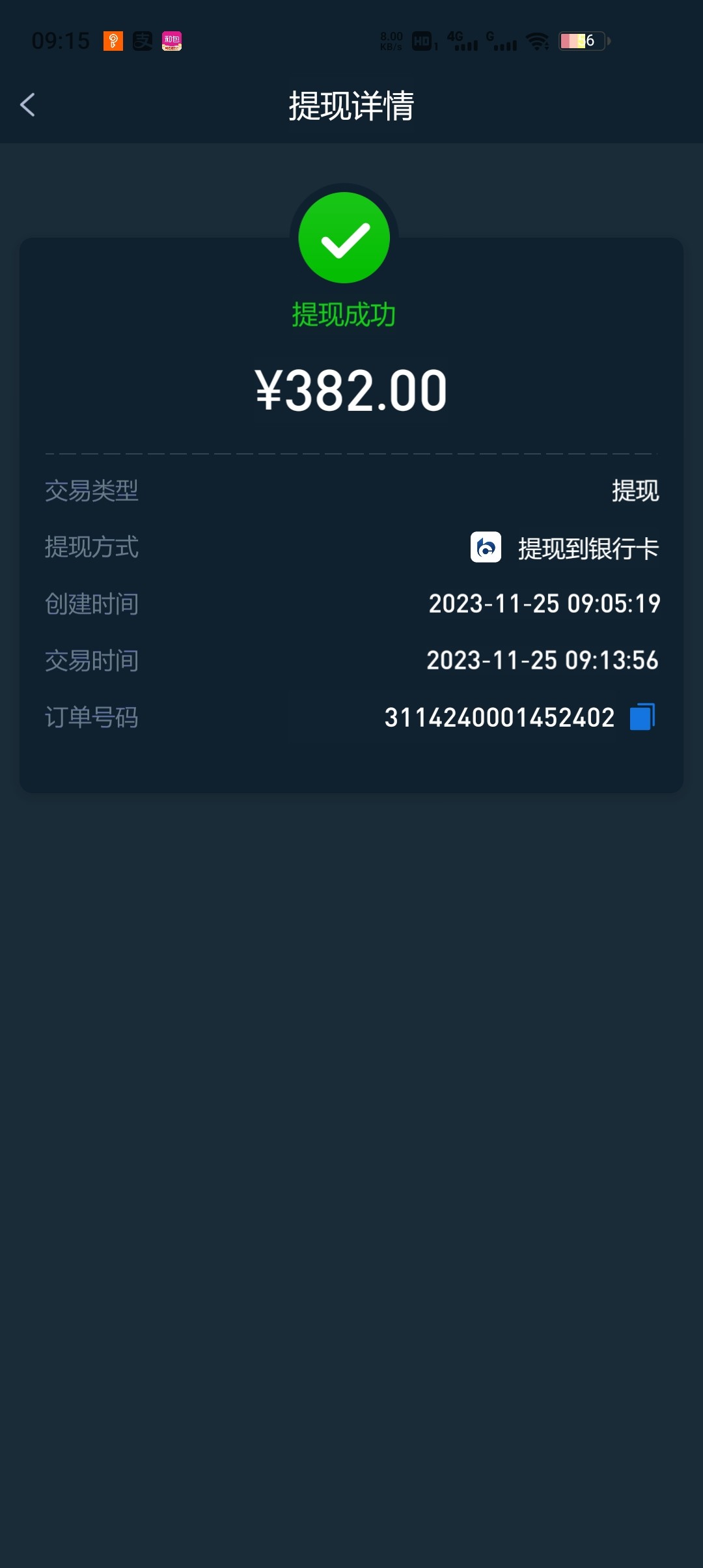Click the withdrawal amount ¥382.00

pos(351,389)
